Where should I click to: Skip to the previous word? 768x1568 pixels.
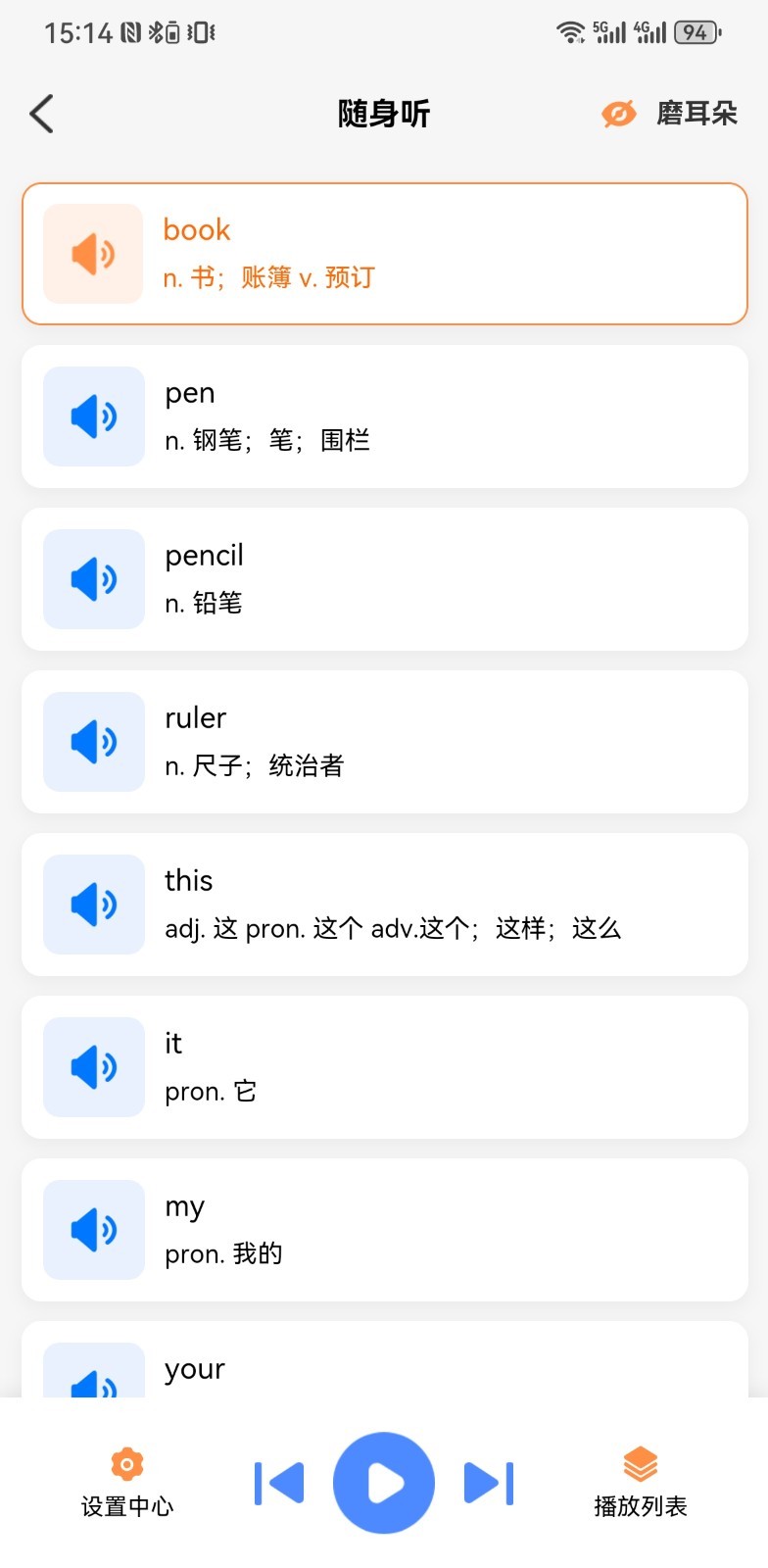click(x=279, y=1483)
